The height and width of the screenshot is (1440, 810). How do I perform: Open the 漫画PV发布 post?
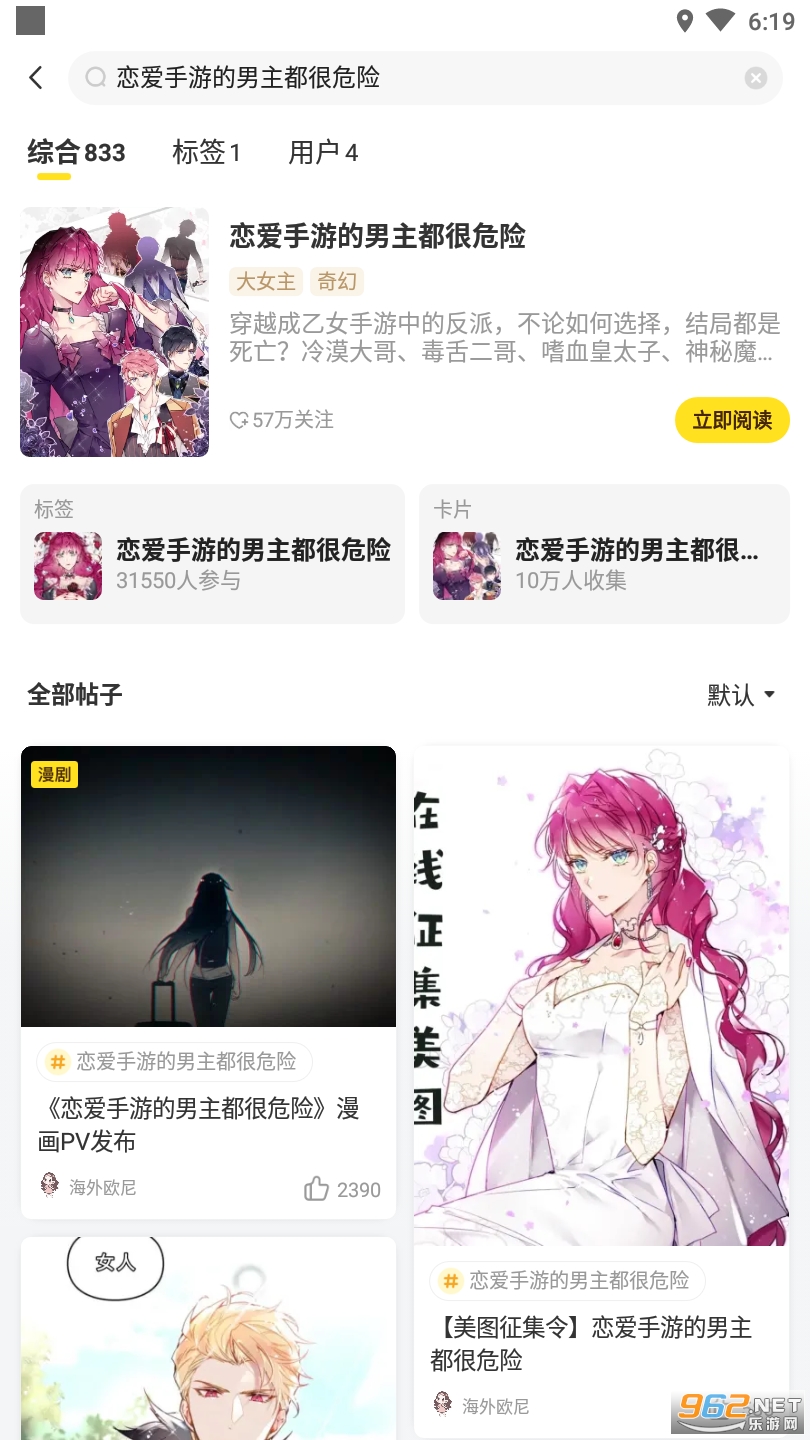(198, 1124)
